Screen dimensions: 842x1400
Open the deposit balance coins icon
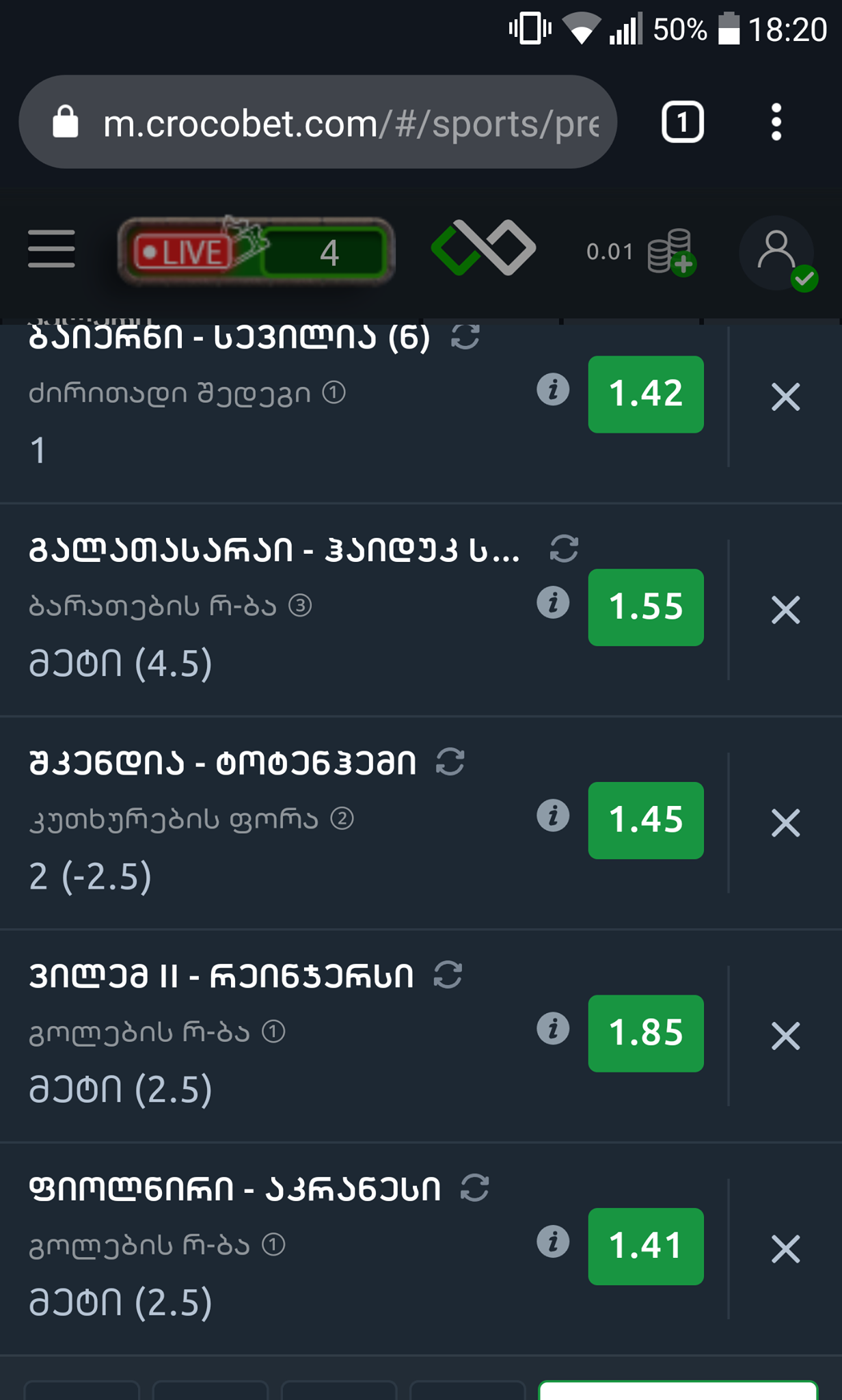670,252
